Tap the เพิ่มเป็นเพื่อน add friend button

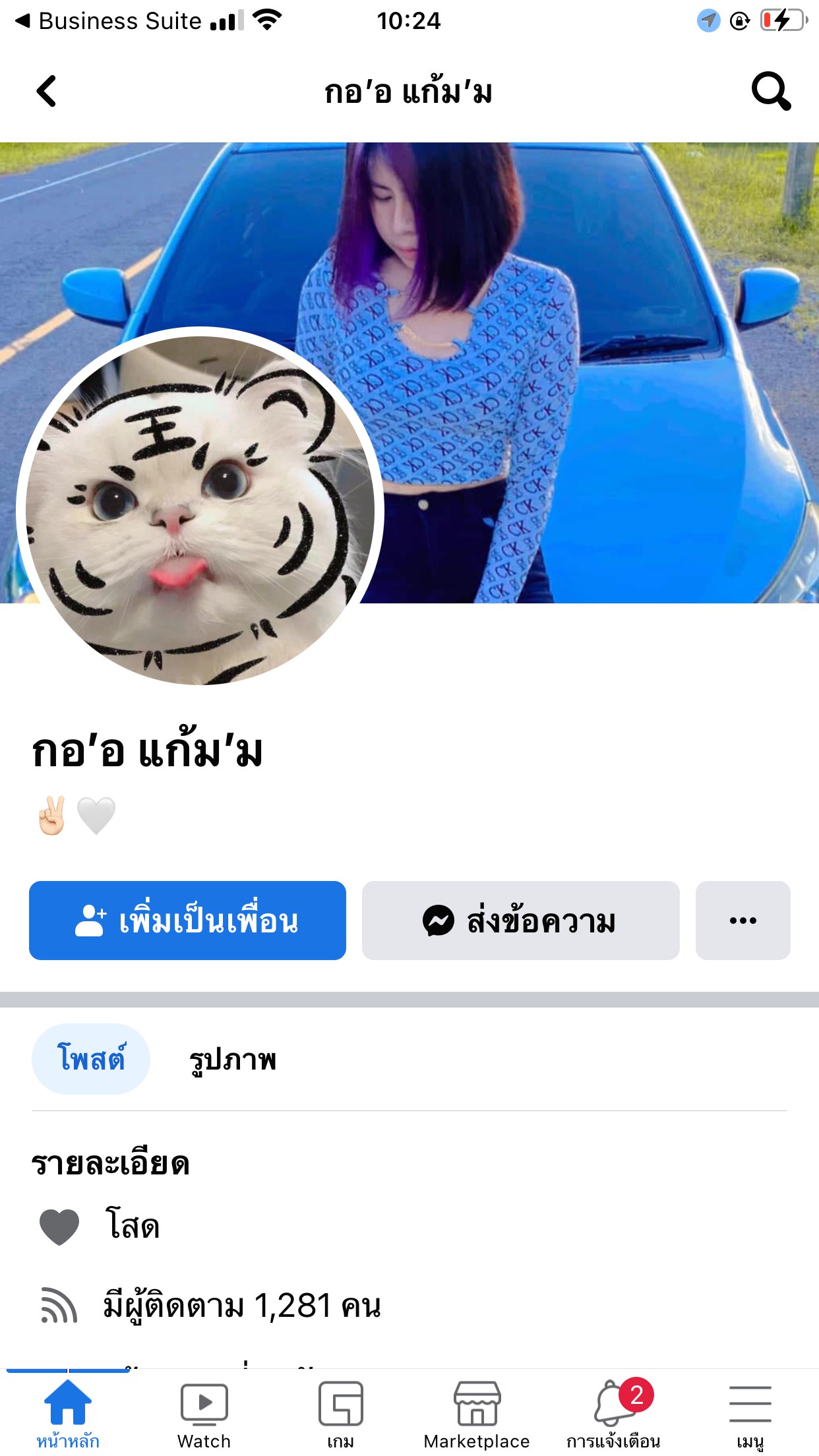coord(187,921)
